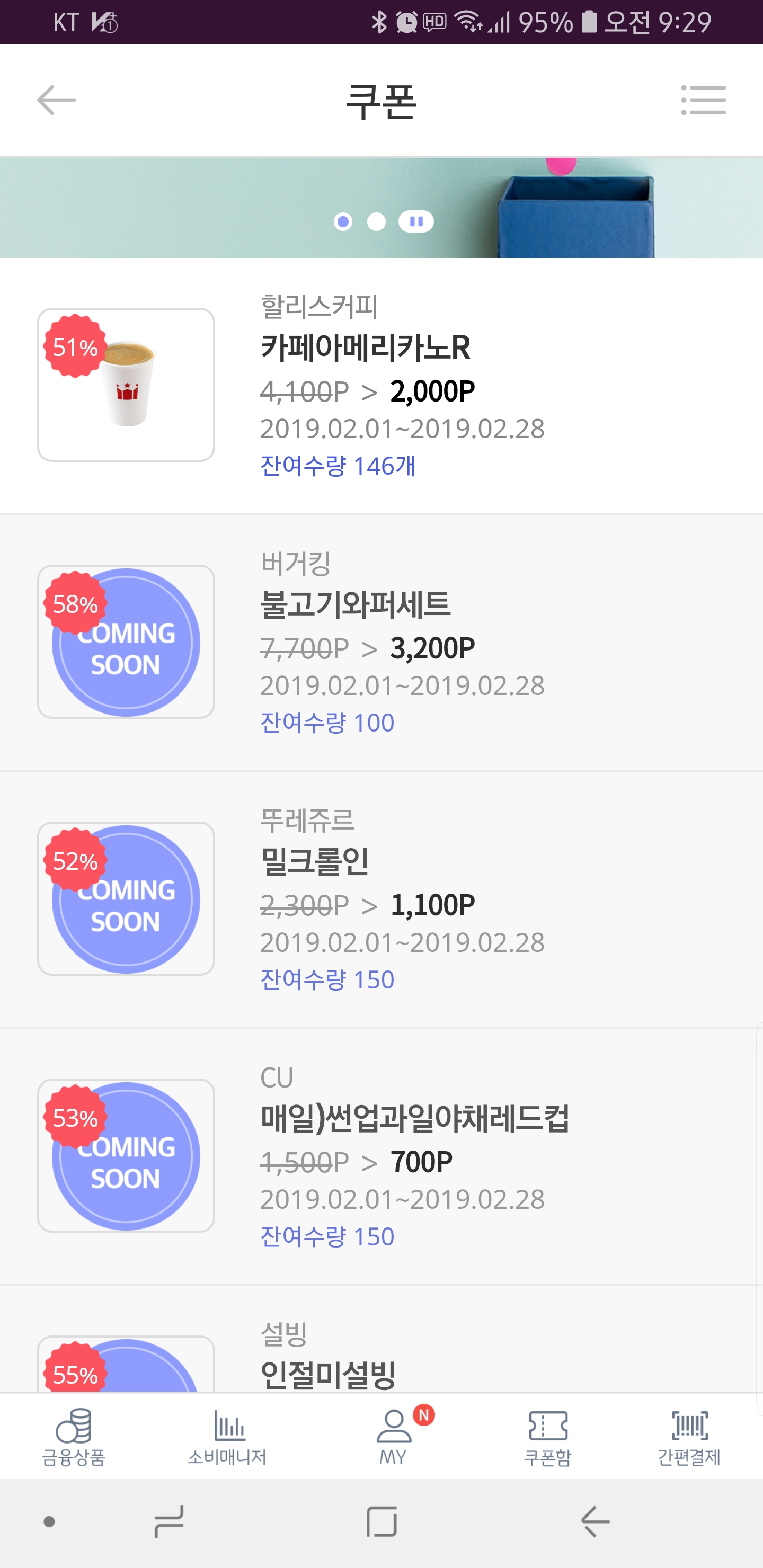
Task: Open recent apps from the navigation bar
Action: (x=168, y=1522)
